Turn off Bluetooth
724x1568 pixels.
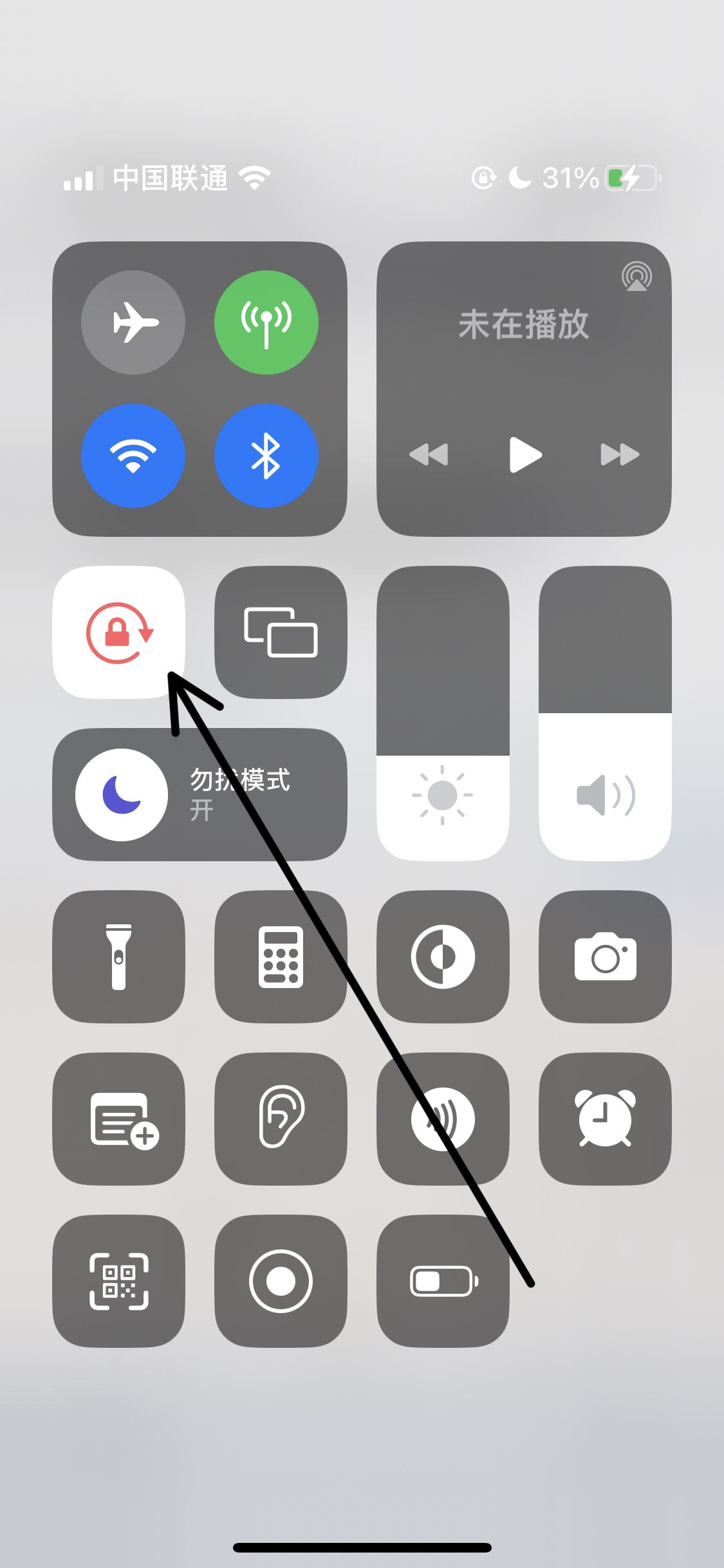(266, 455)
